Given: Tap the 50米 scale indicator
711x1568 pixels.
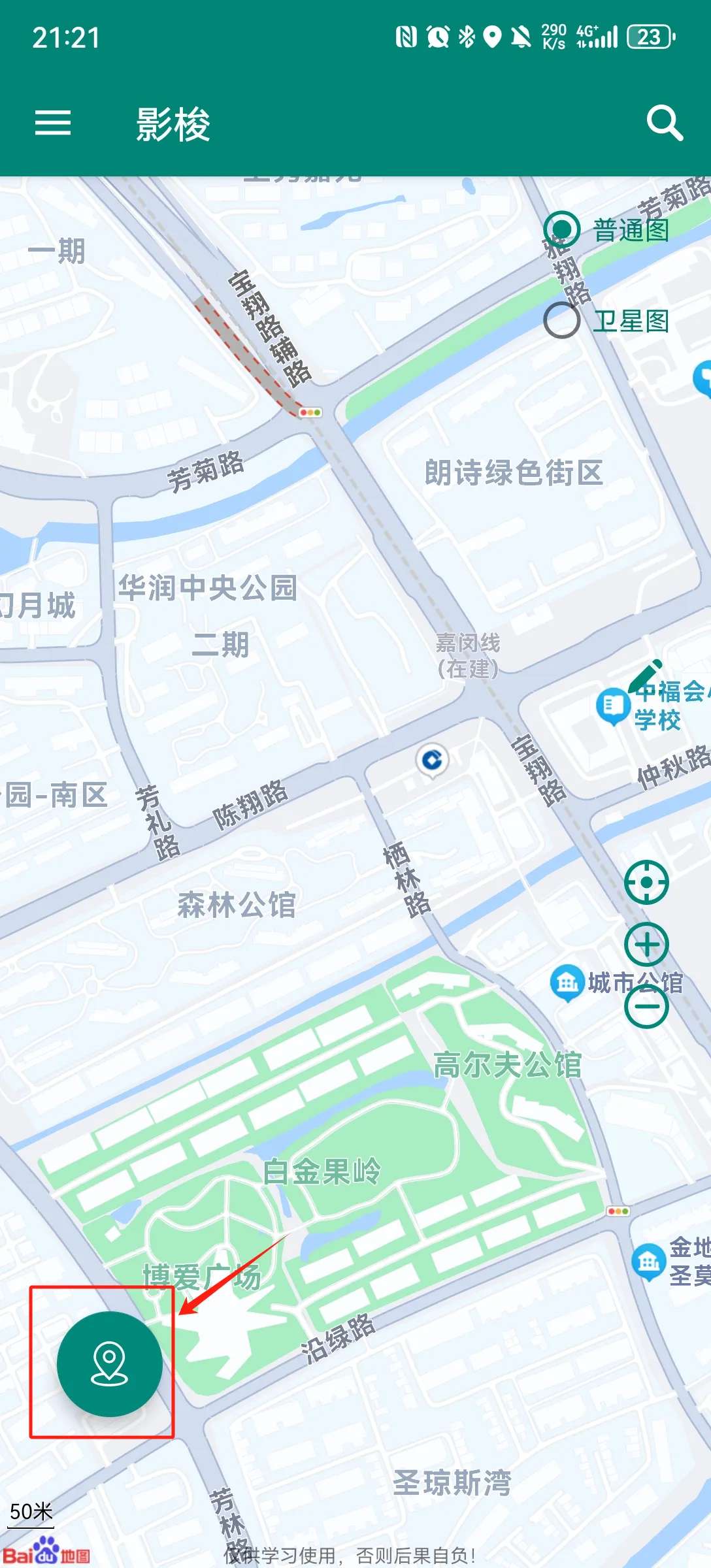Looking at the screenshot, I should (x=33, y=1513).
